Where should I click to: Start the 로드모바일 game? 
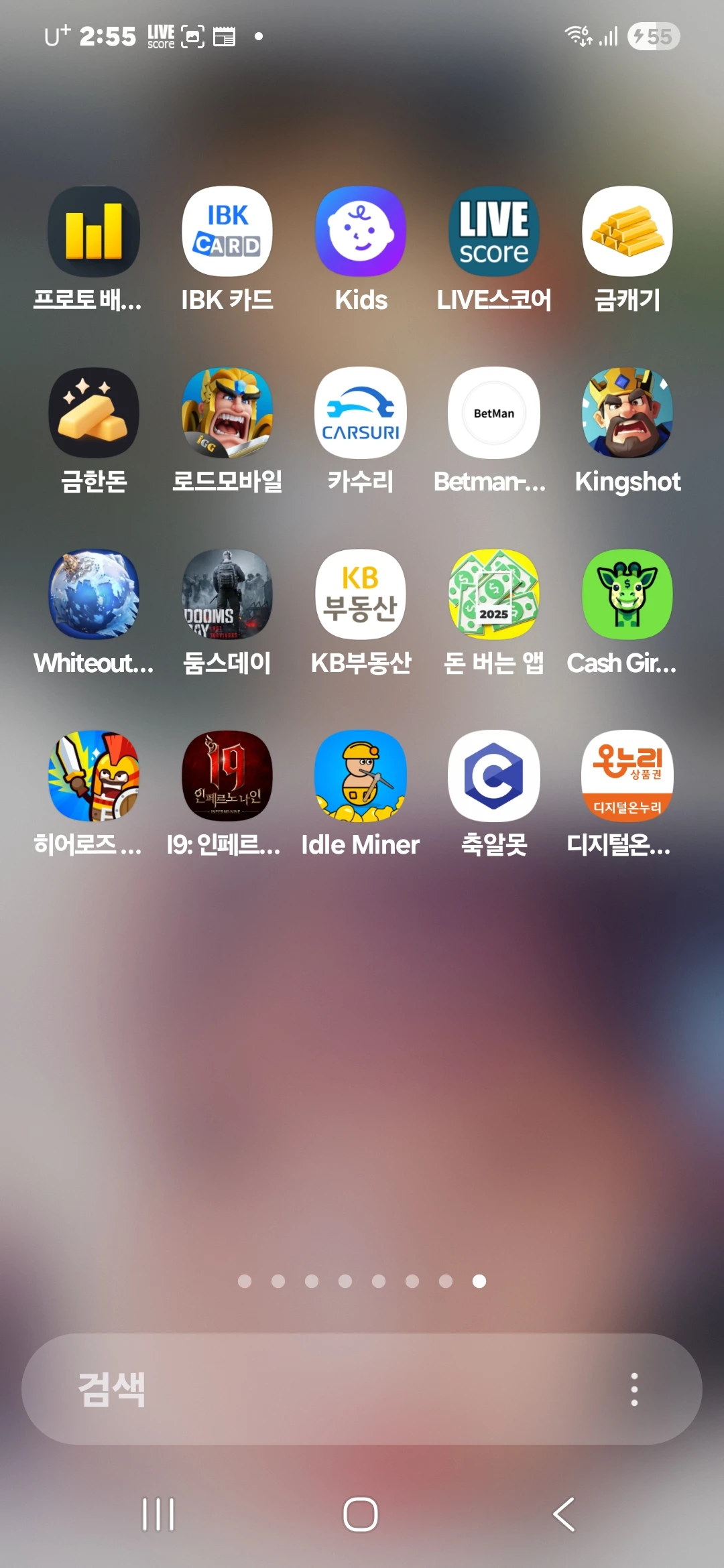click(x=227, y=413)
